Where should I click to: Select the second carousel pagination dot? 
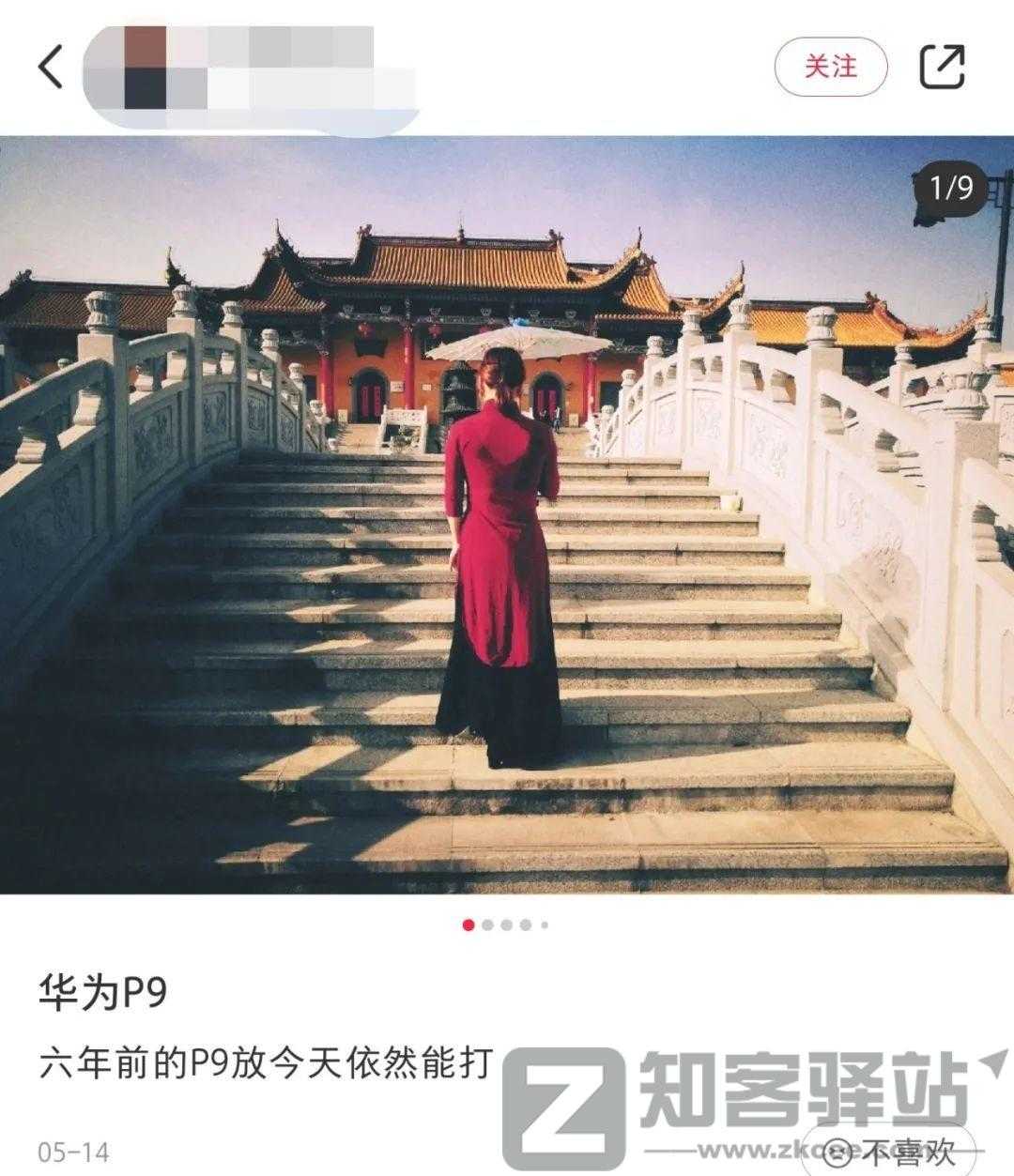pyautogui.click(x=485, y=923)
